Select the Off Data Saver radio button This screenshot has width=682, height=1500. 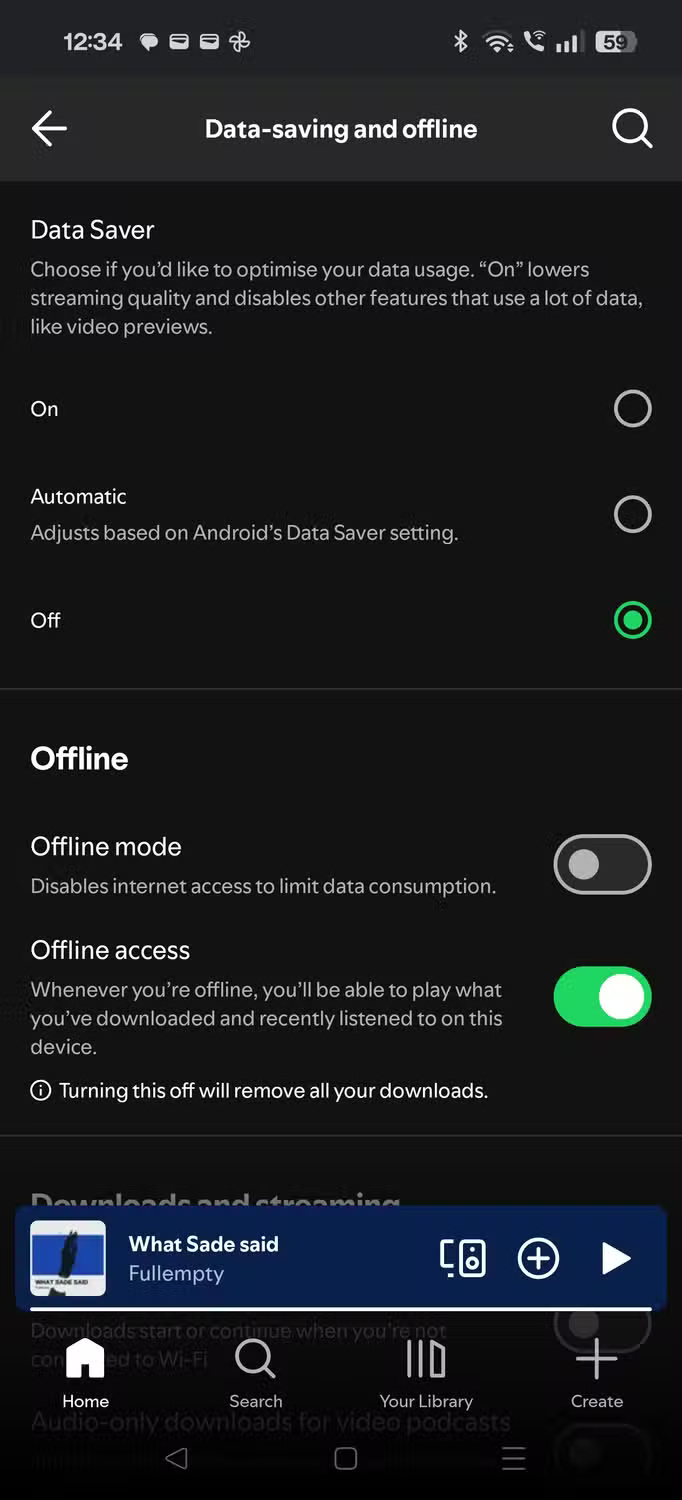[x=632, y=620]
